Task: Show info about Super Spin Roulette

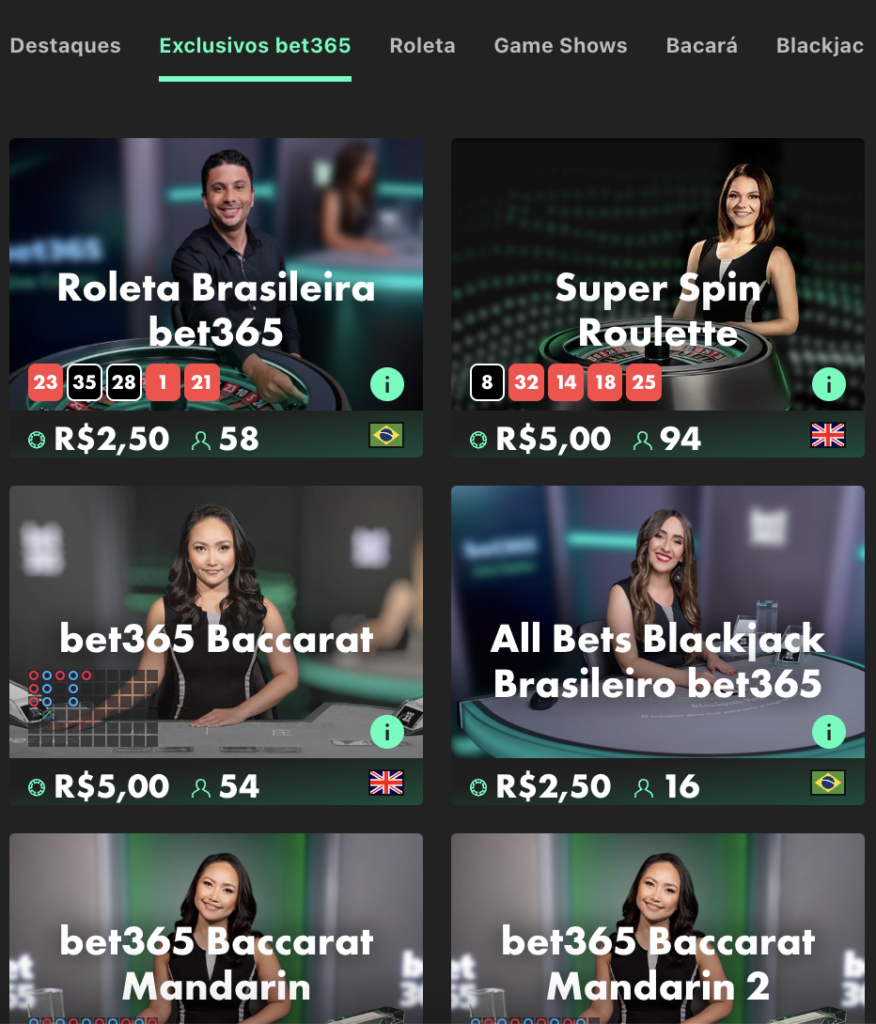Action: (828, 383)
